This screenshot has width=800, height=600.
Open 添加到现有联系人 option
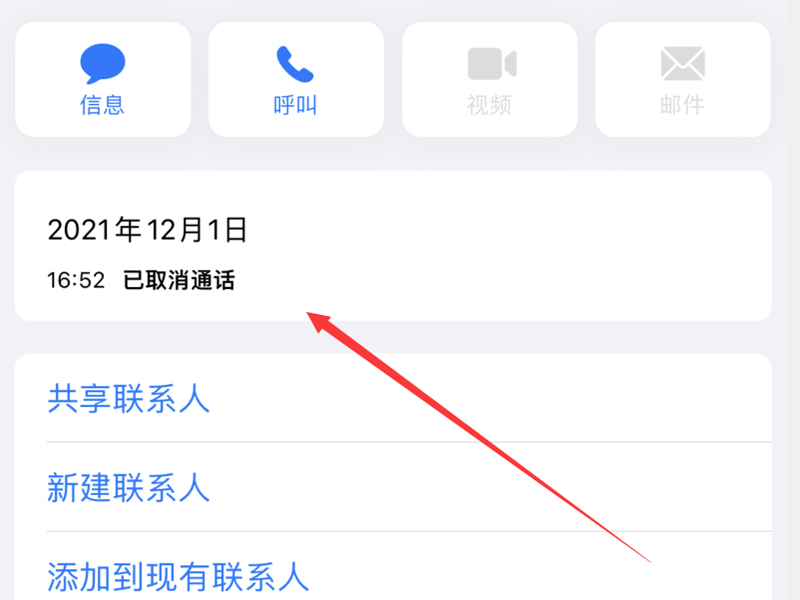coord(178,576)
